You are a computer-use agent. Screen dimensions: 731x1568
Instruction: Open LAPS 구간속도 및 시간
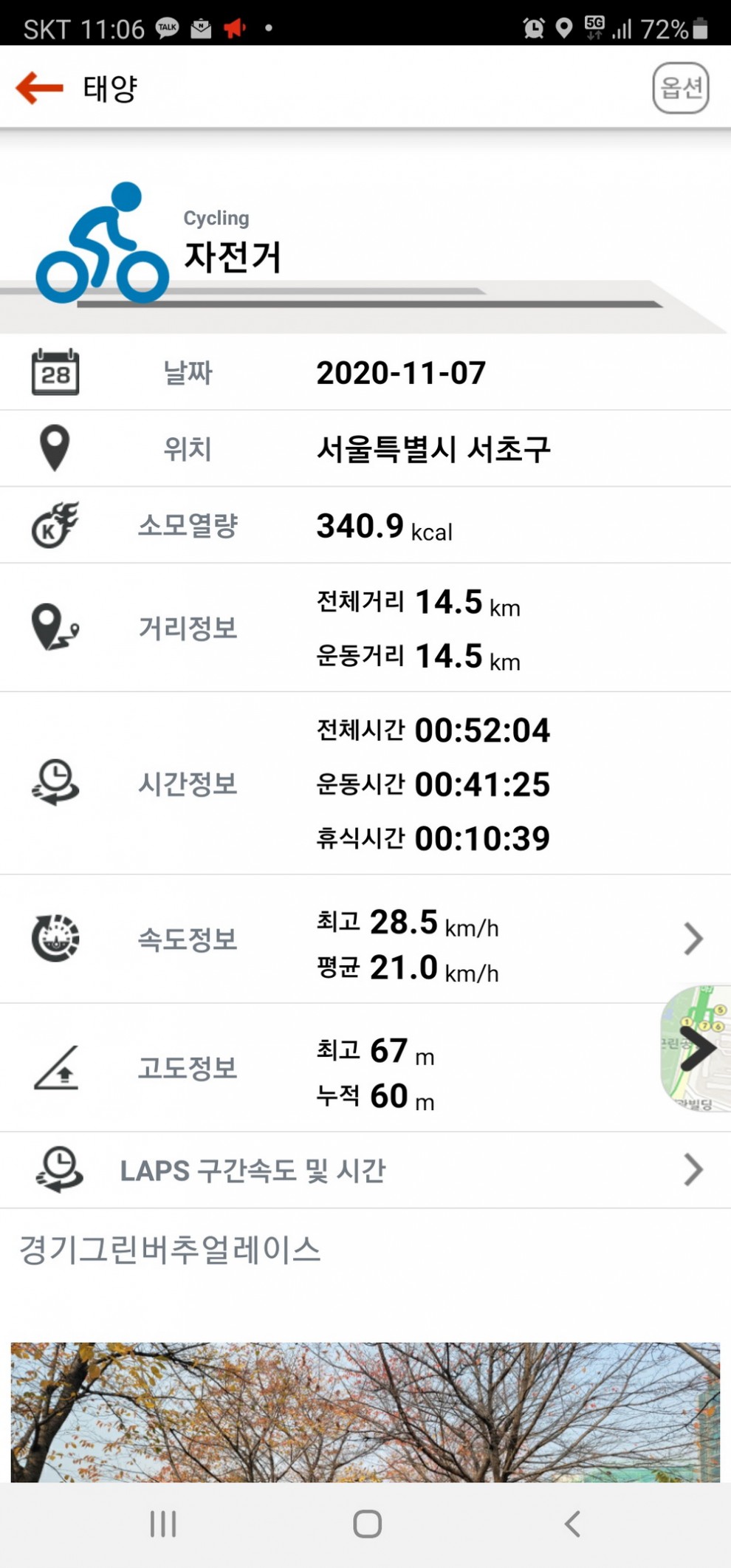pos(365,1170)
